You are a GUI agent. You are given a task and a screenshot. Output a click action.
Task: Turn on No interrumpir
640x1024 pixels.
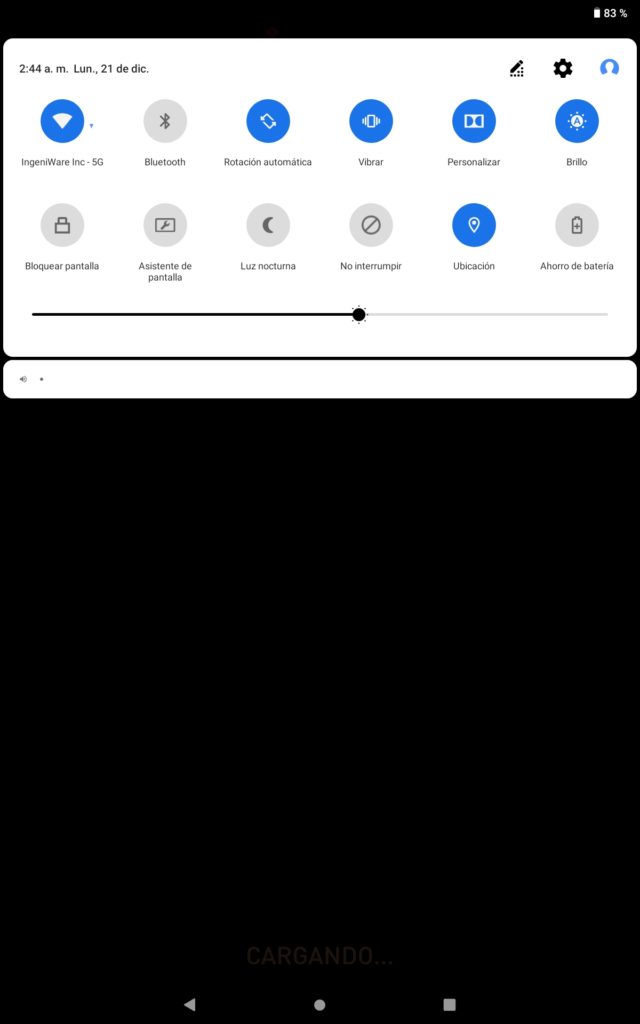(371, 225)
